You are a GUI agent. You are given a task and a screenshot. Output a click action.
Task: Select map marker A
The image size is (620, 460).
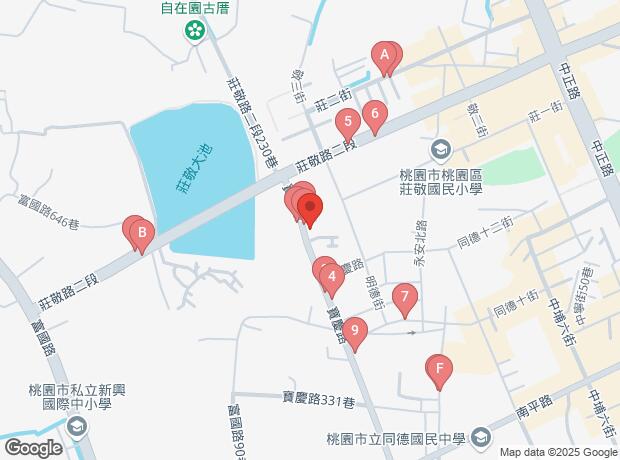[383, 57]
